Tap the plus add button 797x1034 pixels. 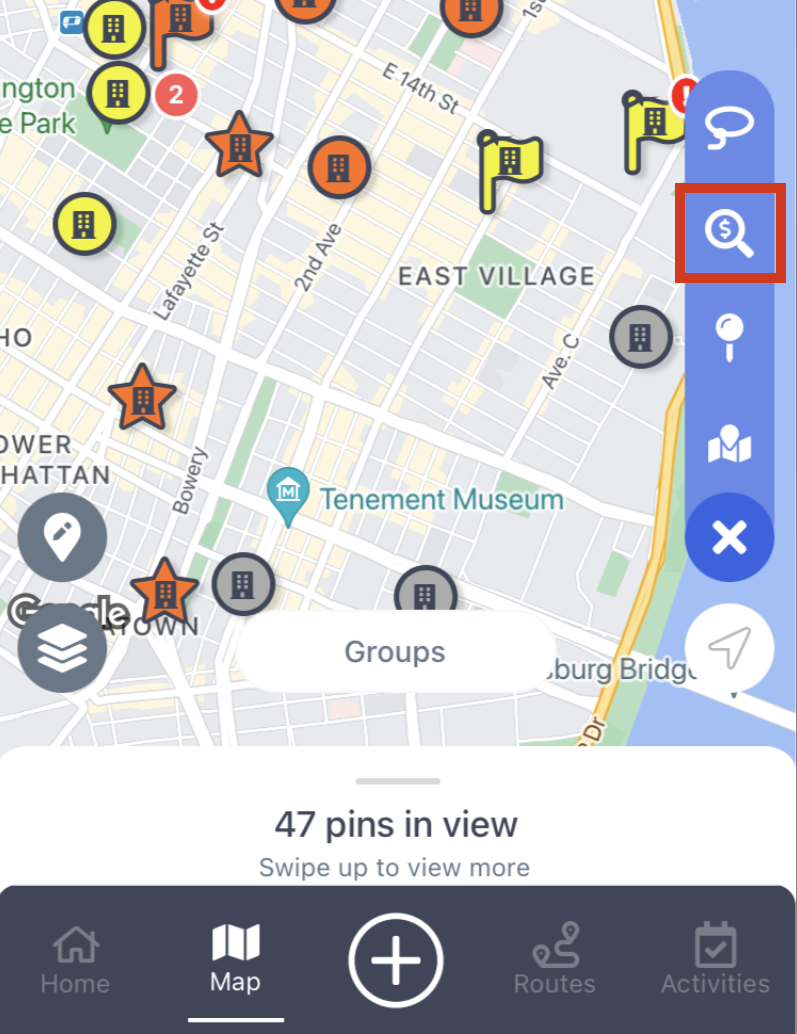pyautogui.click(x=395, y=960)
